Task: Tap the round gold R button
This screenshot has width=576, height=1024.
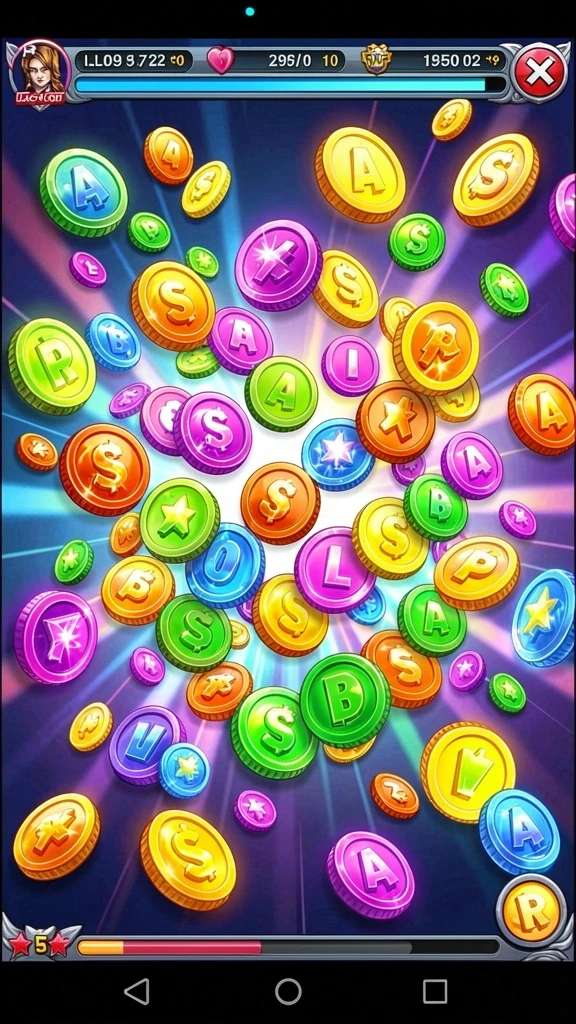Action: [x=532, y=910]
